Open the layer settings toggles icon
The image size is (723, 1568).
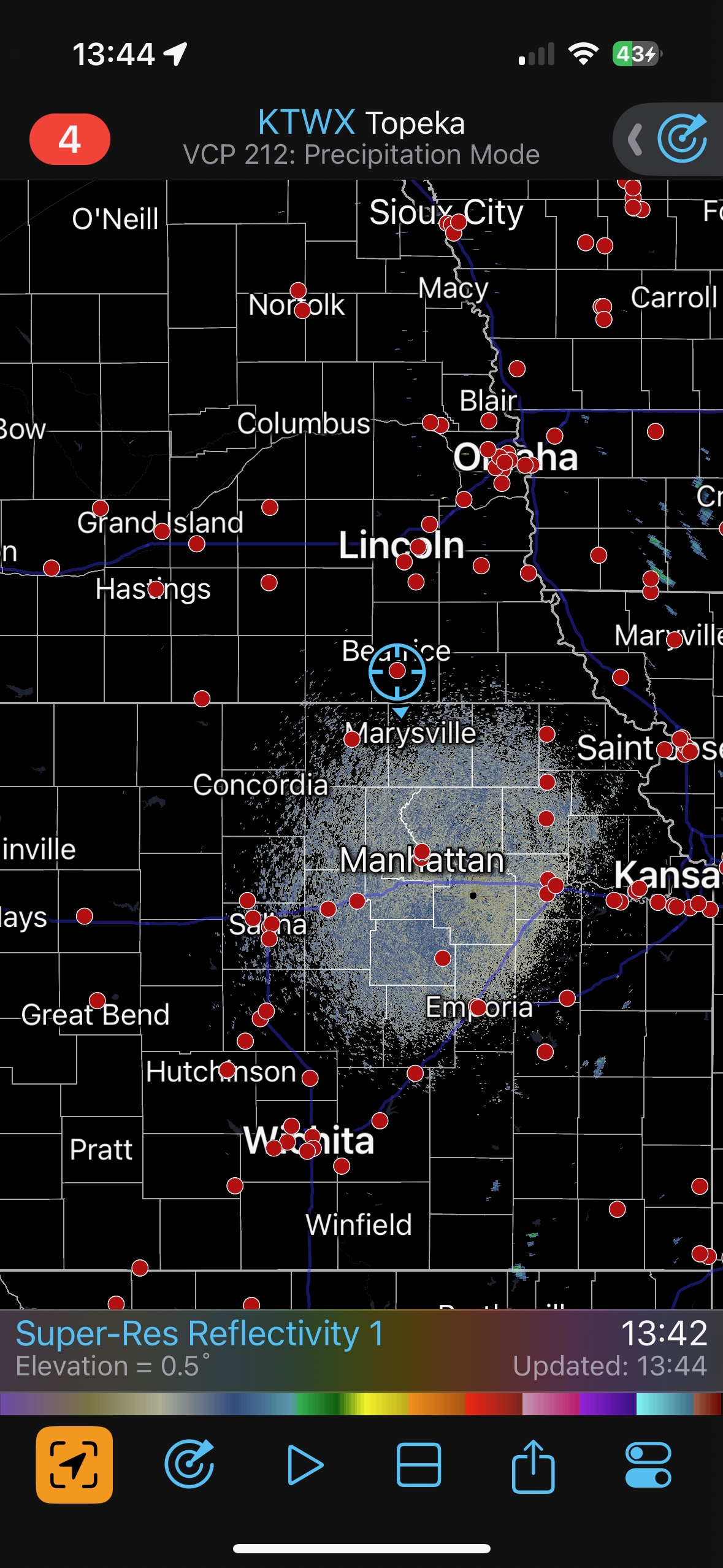[648, 1464]
